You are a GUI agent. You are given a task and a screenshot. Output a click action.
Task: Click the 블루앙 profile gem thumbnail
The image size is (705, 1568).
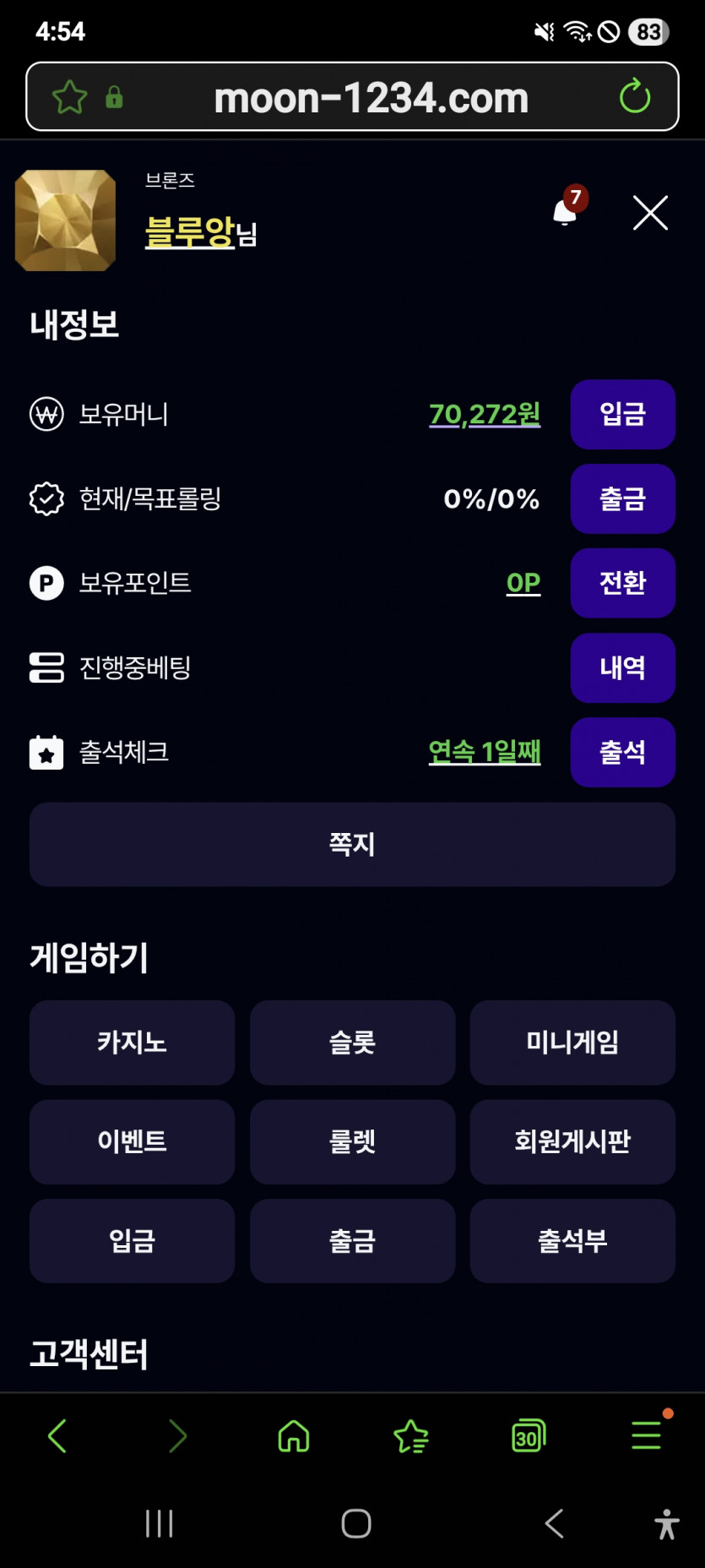coord(65,220)
